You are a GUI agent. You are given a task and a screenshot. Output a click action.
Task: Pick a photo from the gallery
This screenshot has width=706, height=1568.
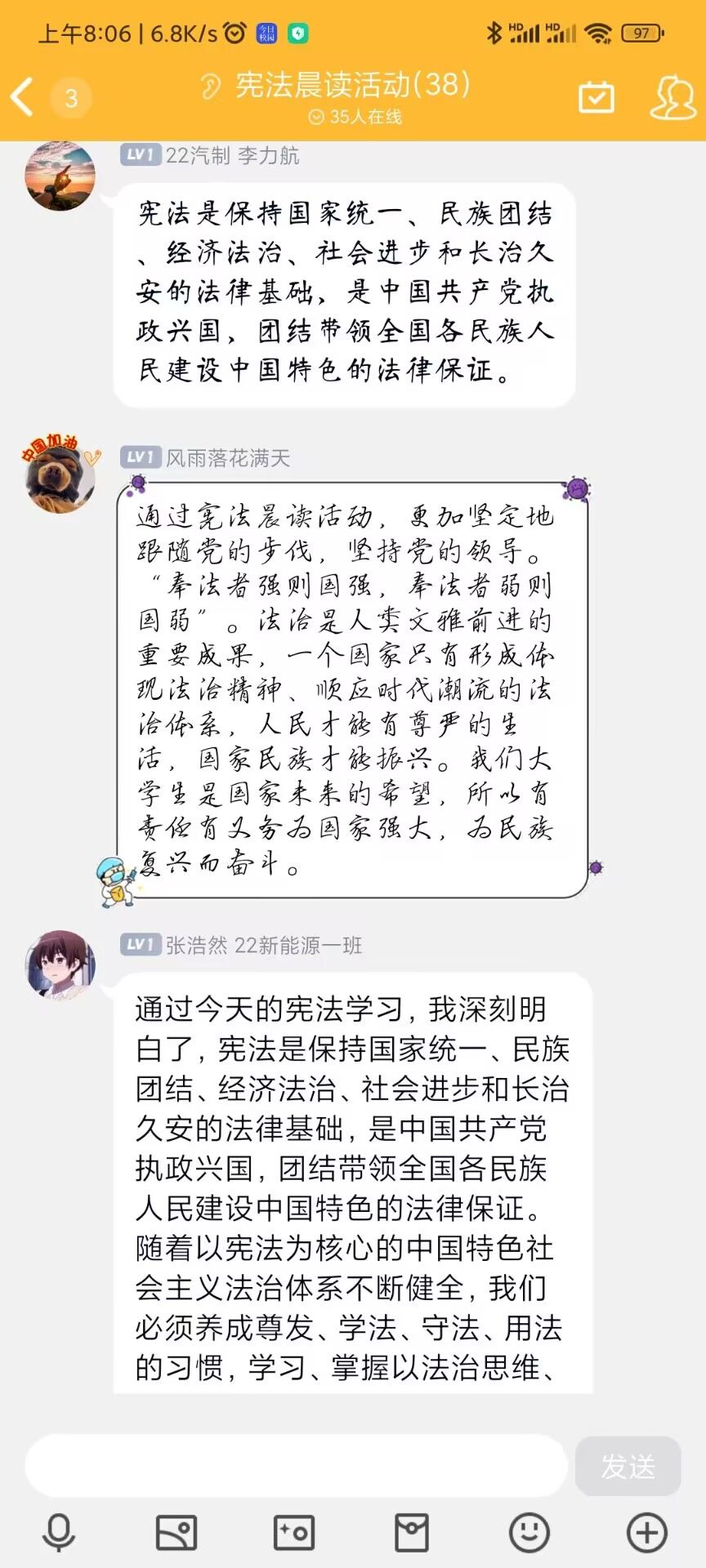(x=176, y=1533)
